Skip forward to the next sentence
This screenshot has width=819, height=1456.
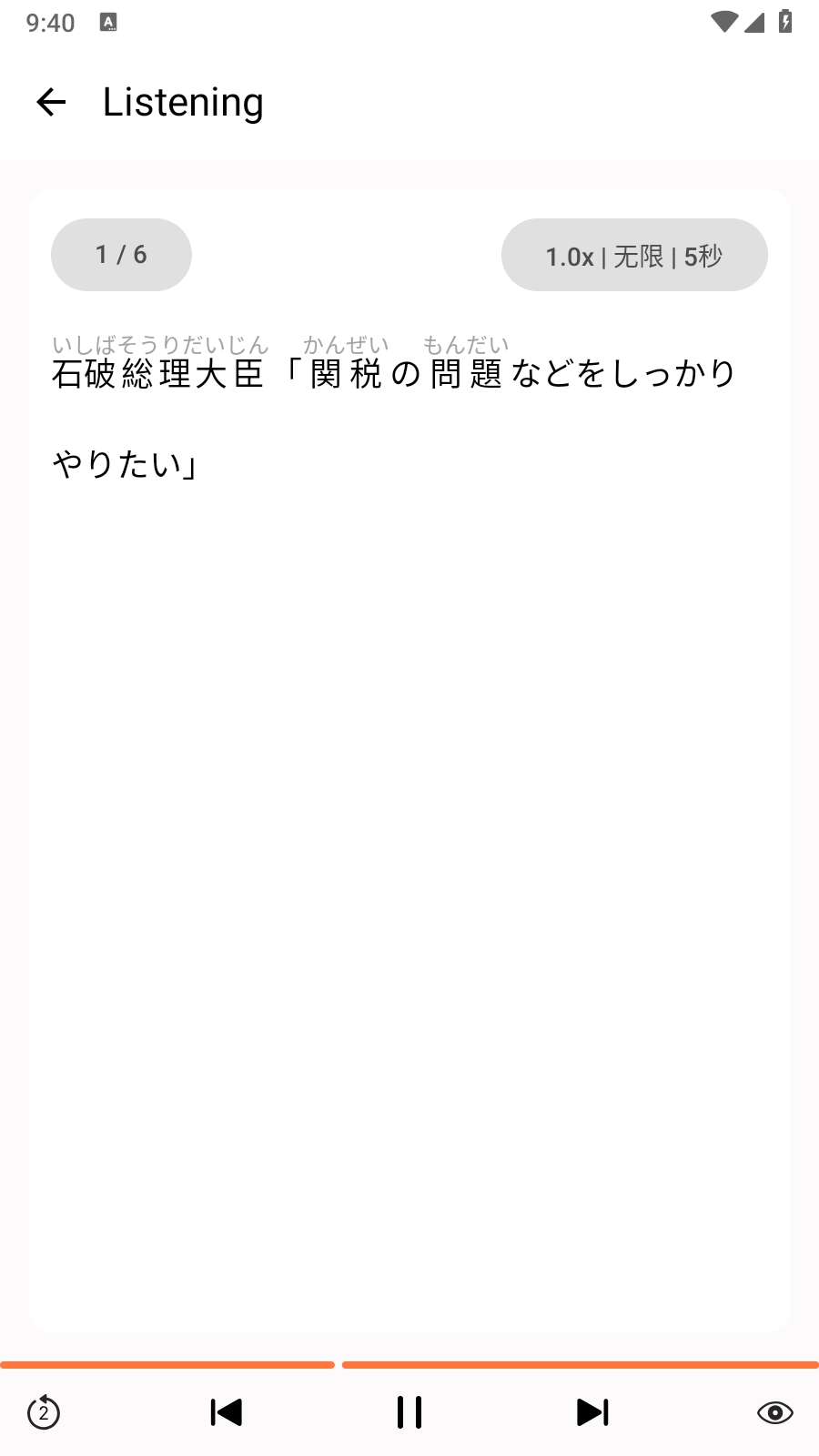tap(592, 1411)
